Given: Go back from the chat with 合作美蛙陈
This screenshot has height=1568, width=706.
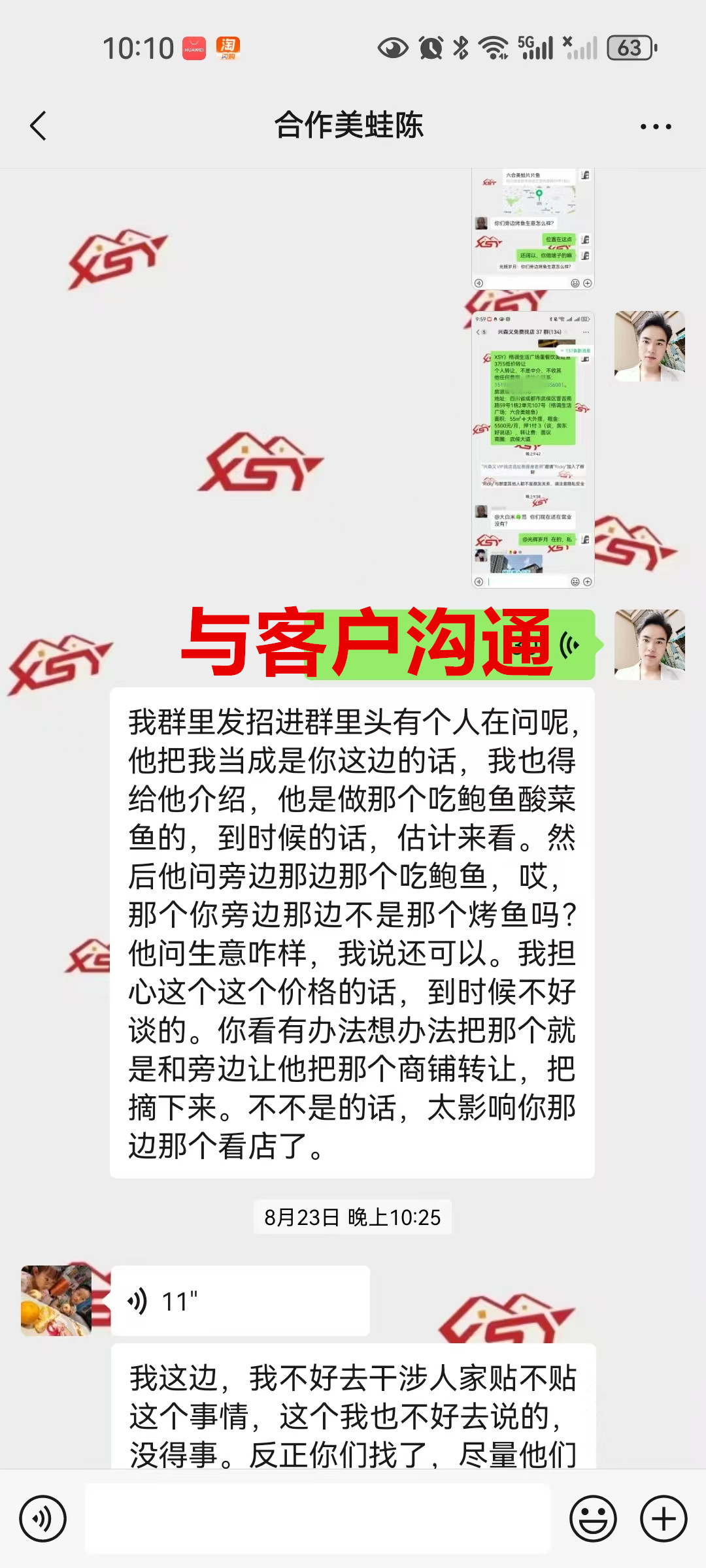Looking at the screenshot, I should tap(38, 125).
